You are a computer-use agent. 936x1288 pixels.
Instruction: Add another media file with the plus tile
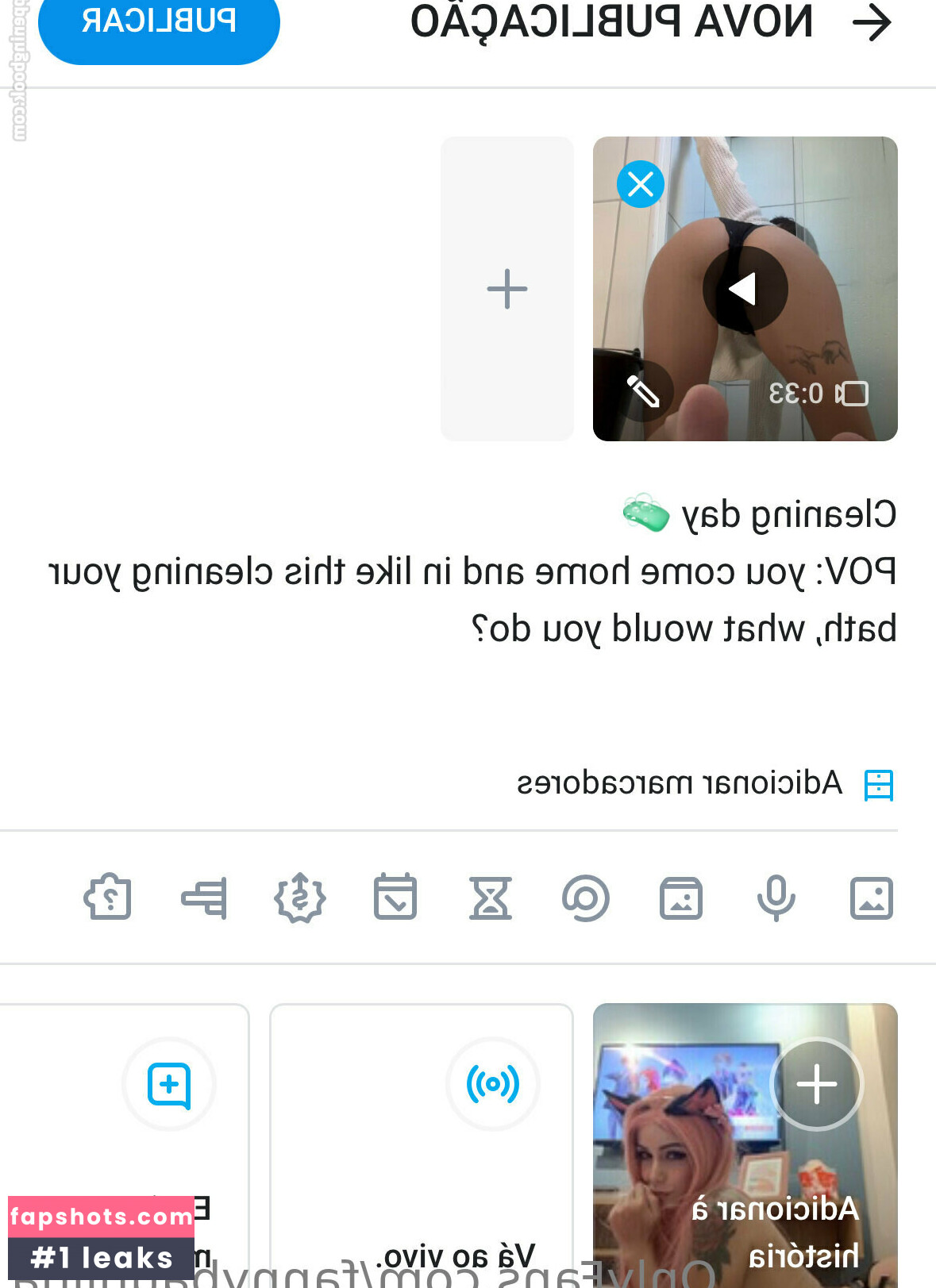point(507,289)
